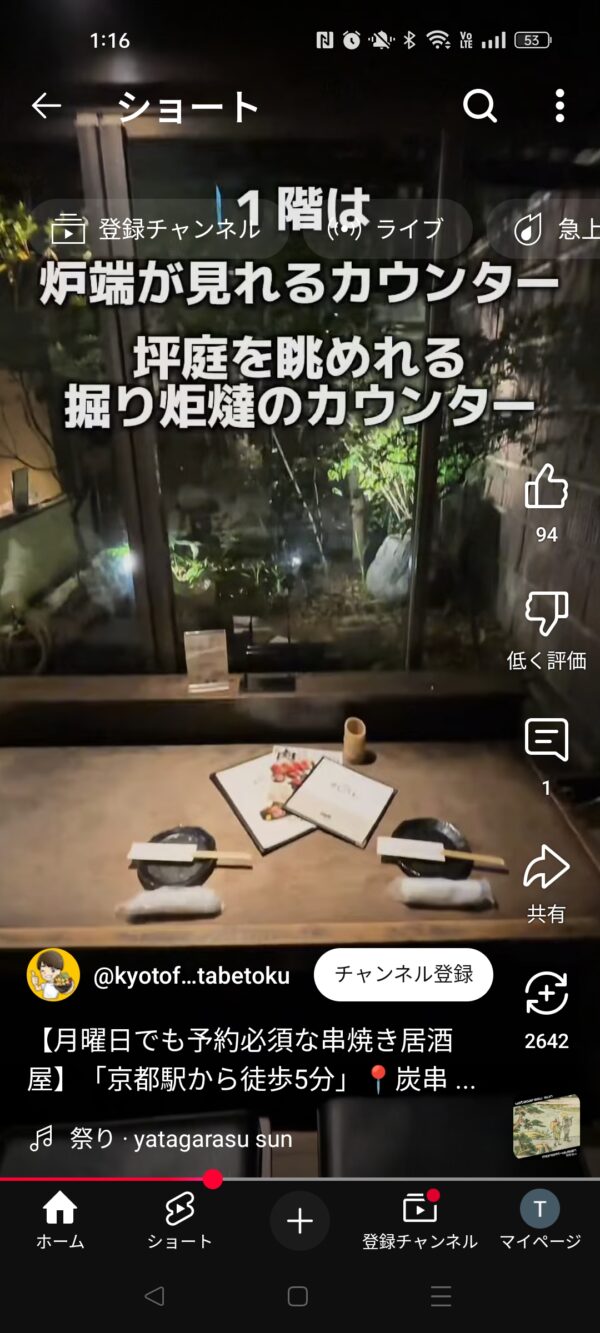600x1333 pixels.
Task: Switch to the マイページ tab
Action: tap(540, 1221)
